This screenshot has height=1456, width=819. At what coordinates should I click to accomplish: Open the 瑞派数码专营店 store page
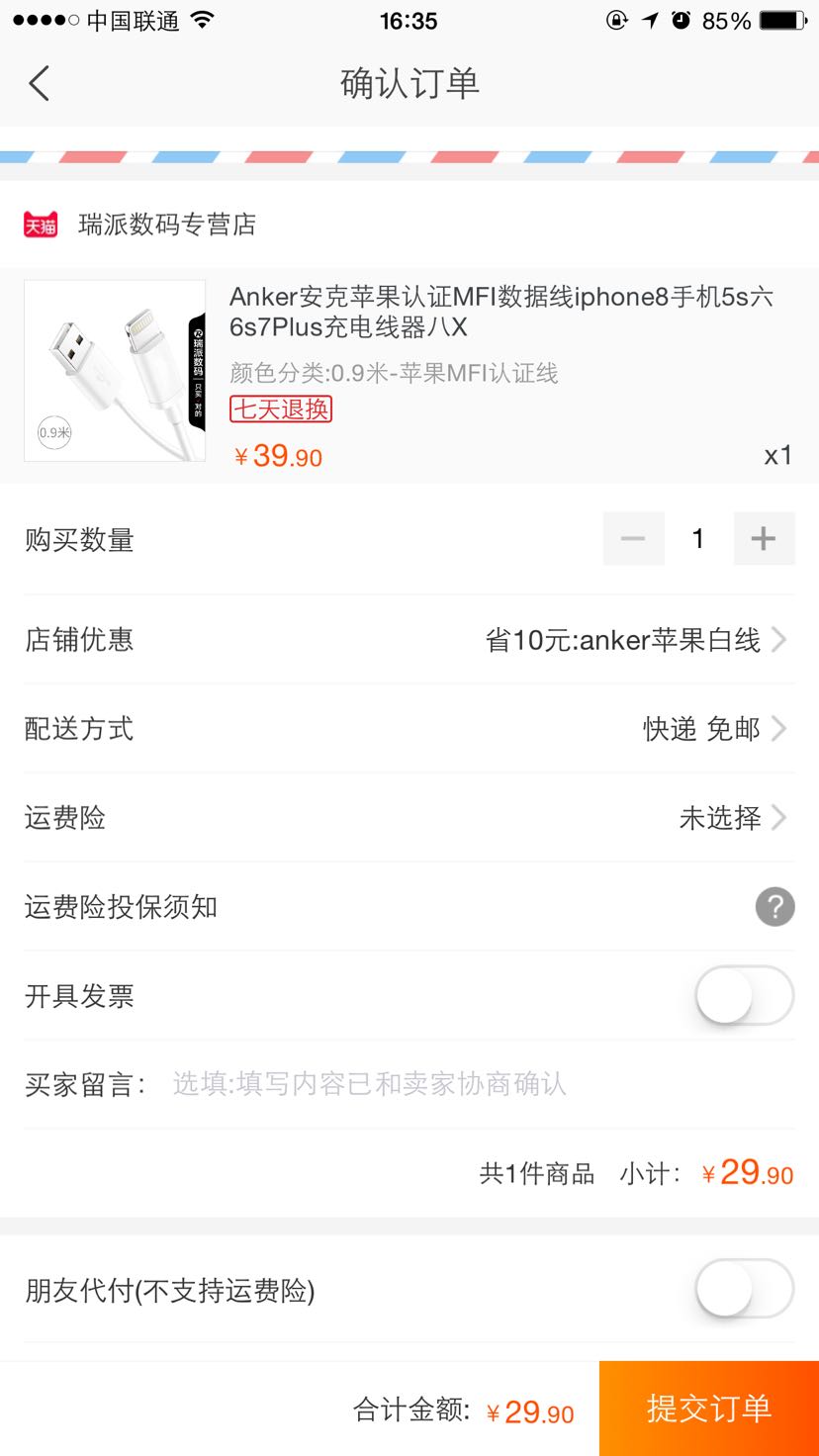tap(166, 225)
